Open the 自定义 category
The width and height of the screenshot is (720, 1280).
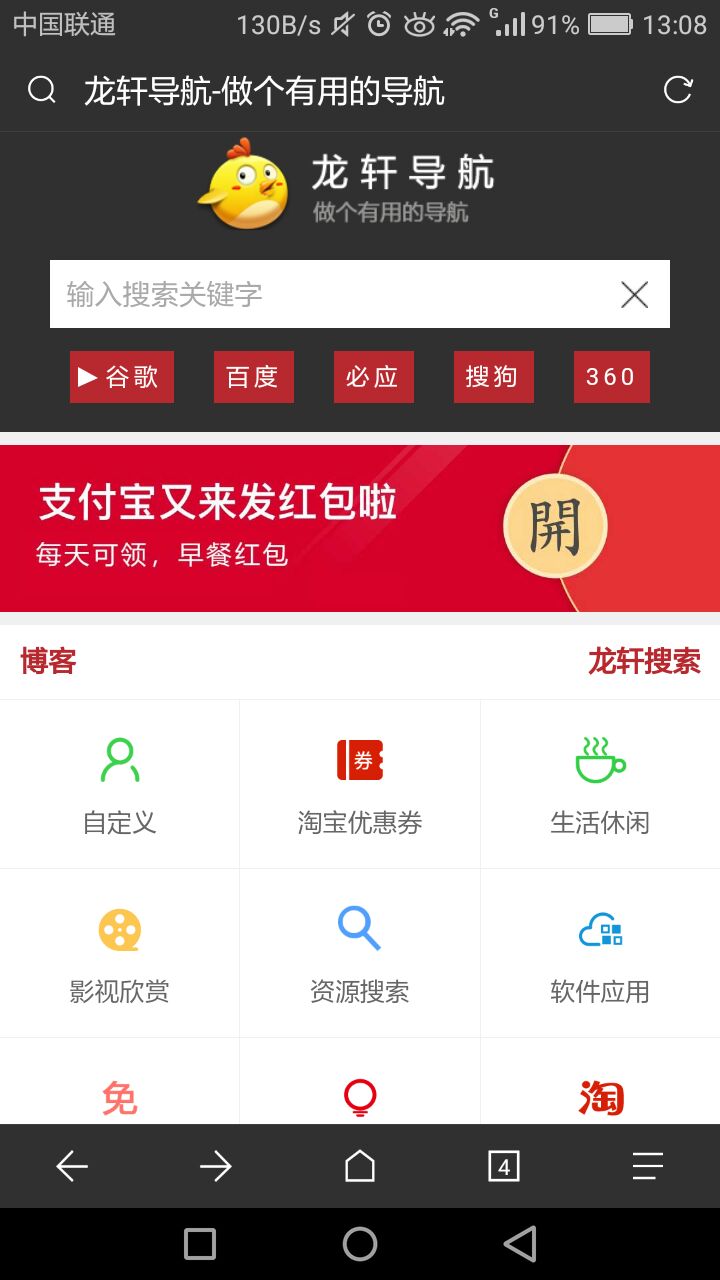120,785
